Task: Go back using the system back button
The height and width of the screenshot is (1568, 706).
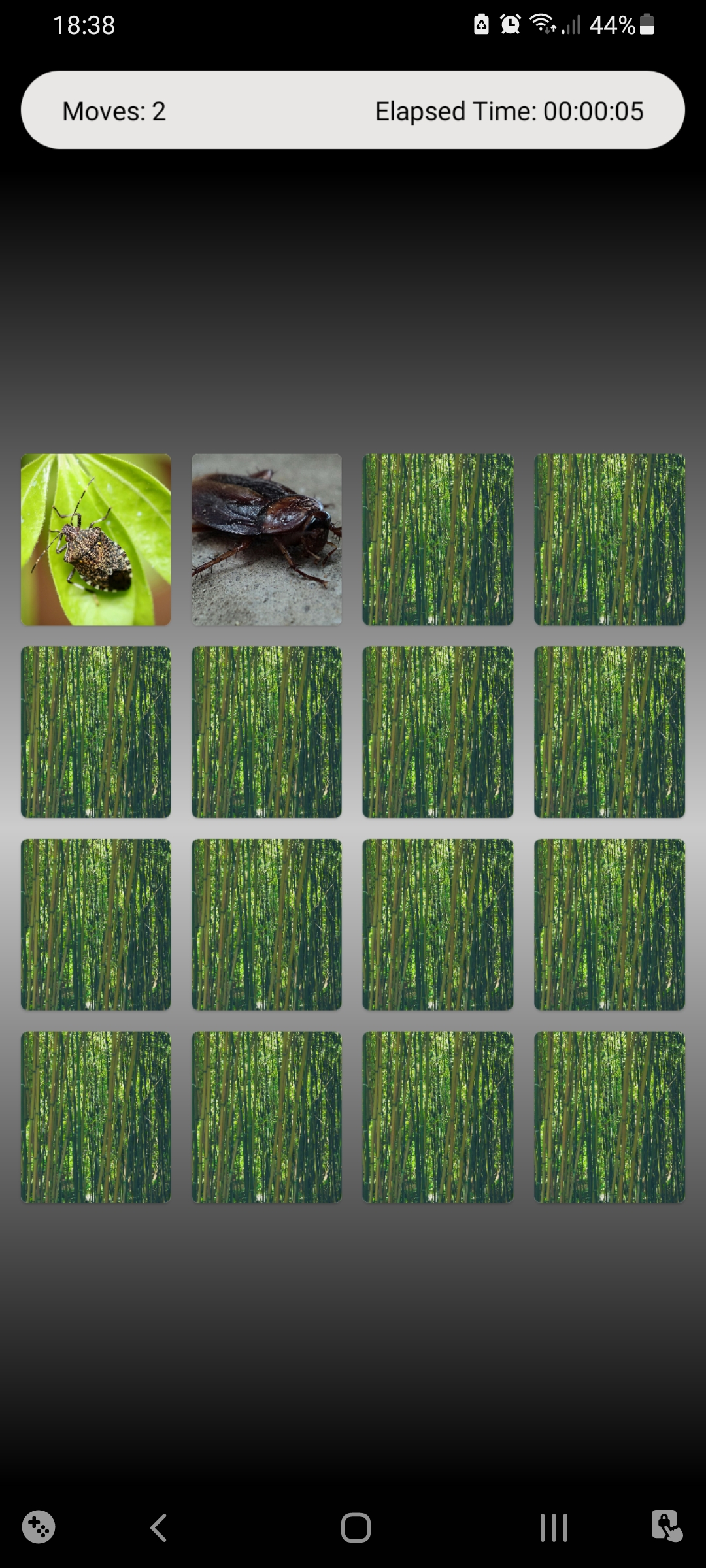Action: pyautogui.click(x=159, y=1527)
